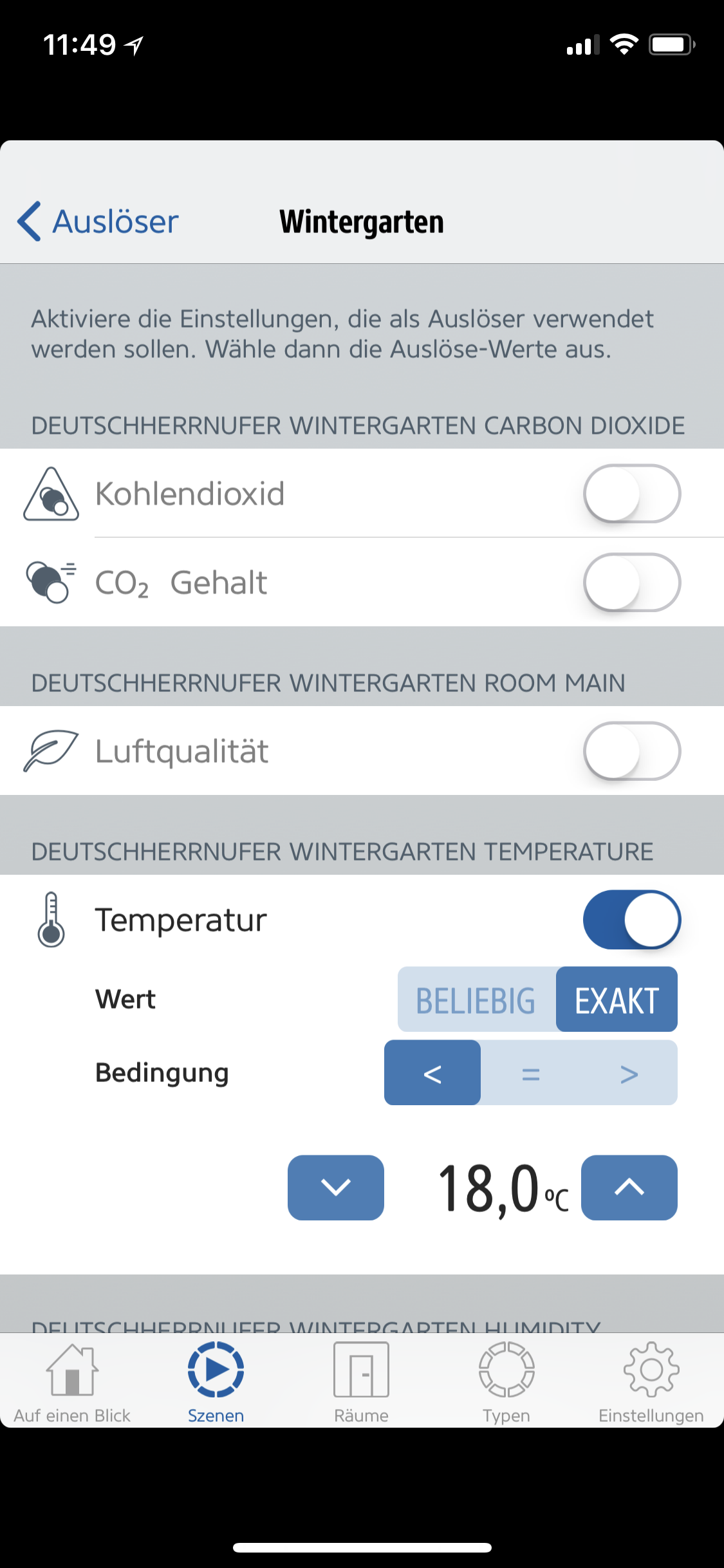724x1568 pixels.
Task: Toggle the Luftqualität switch on
Action: [x=631, y=751]
